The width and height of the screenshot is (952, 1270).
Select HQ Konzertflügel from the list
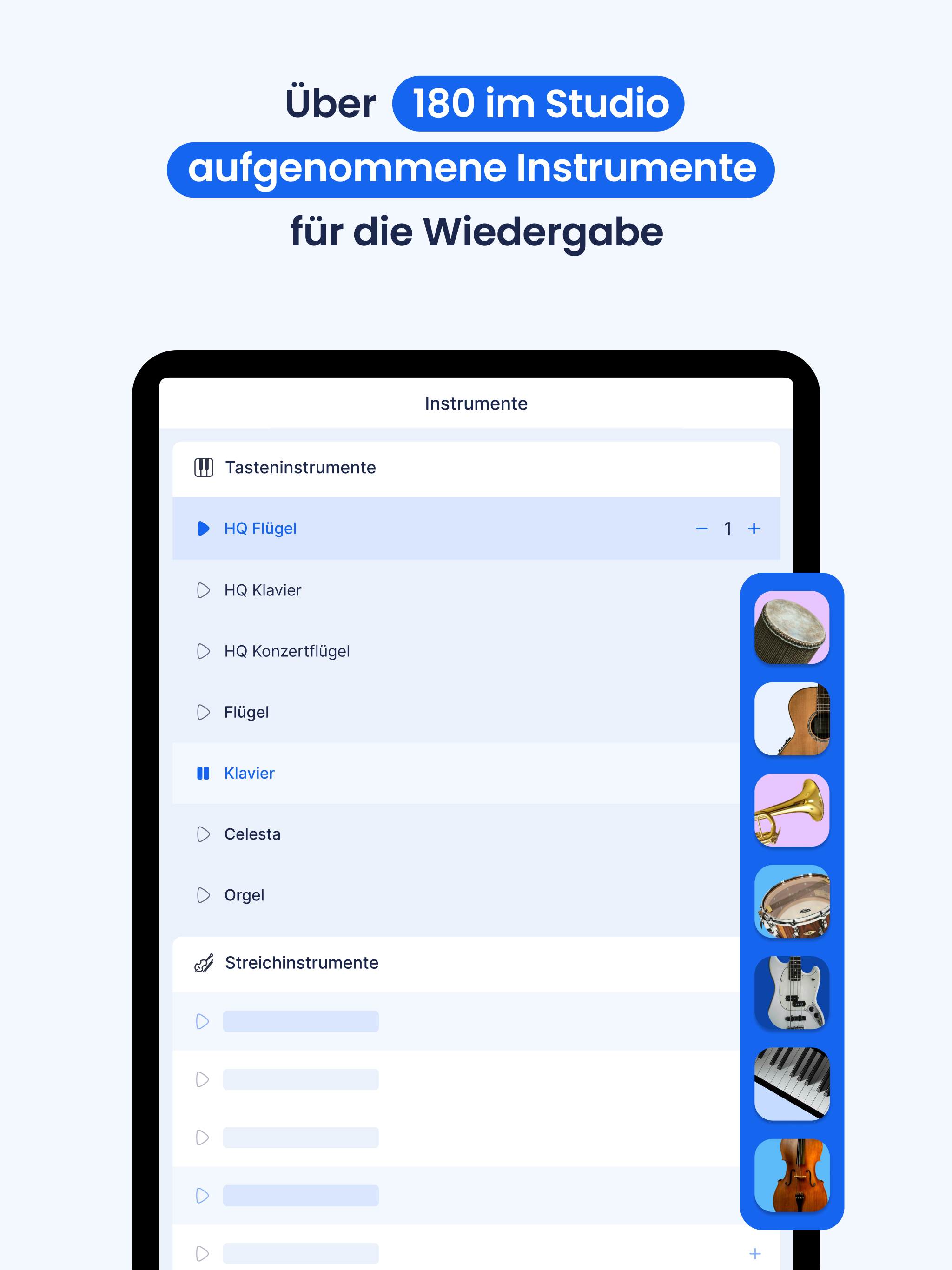[287, 651]
